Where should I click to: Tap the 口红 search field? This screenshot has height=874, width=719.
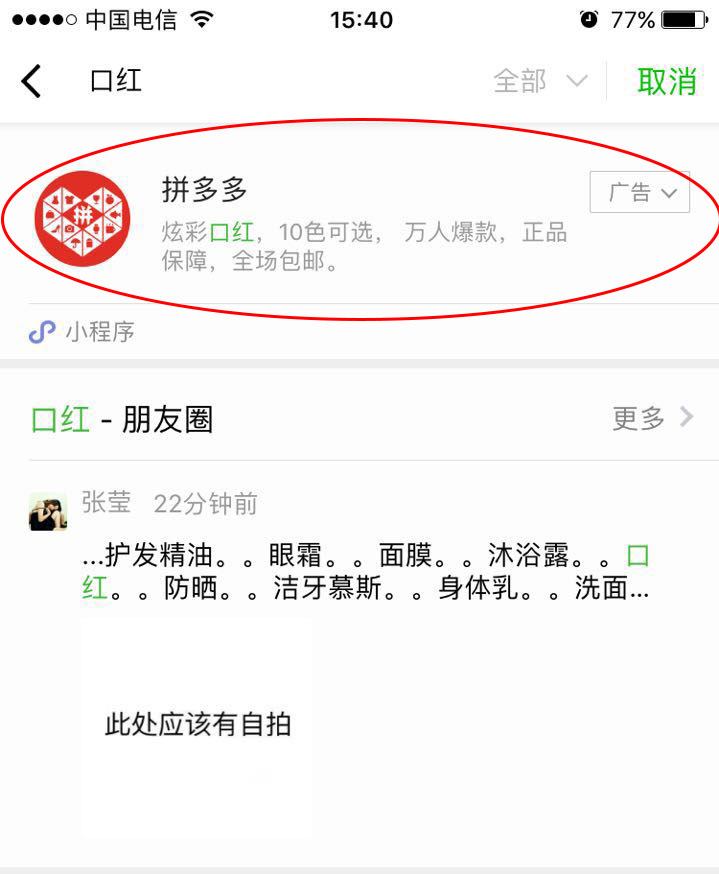pyautogui.click(x=250, y=81)
